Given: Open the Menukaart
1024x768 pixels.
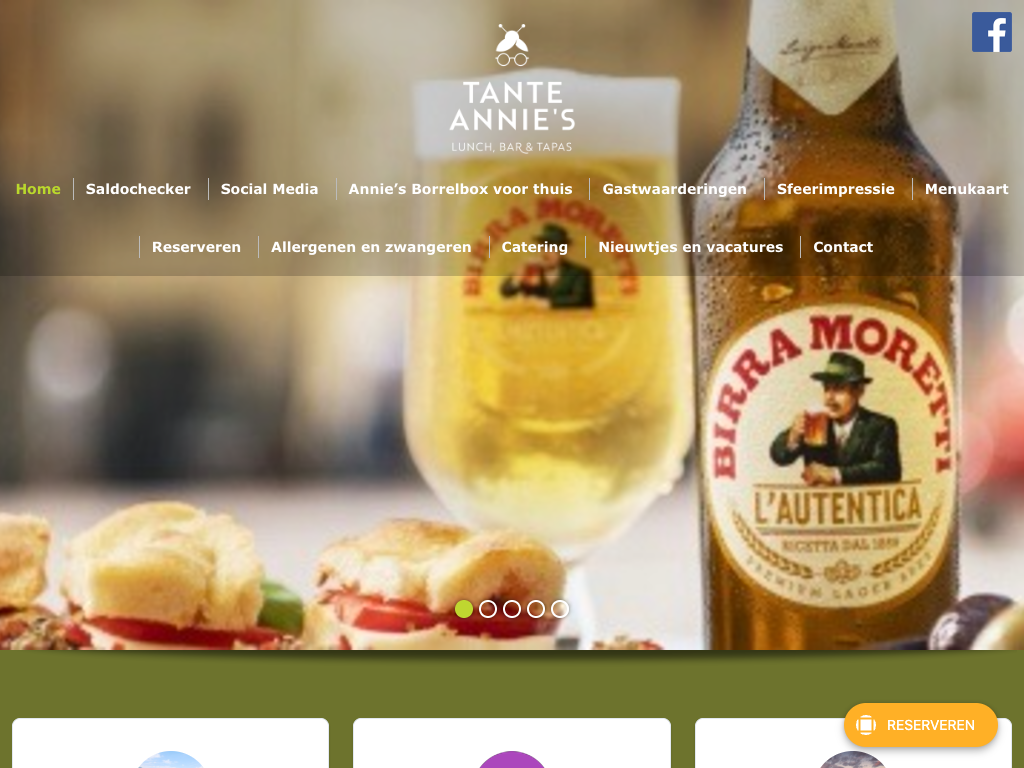Looking at the screenshot, I should coord(966,189).
